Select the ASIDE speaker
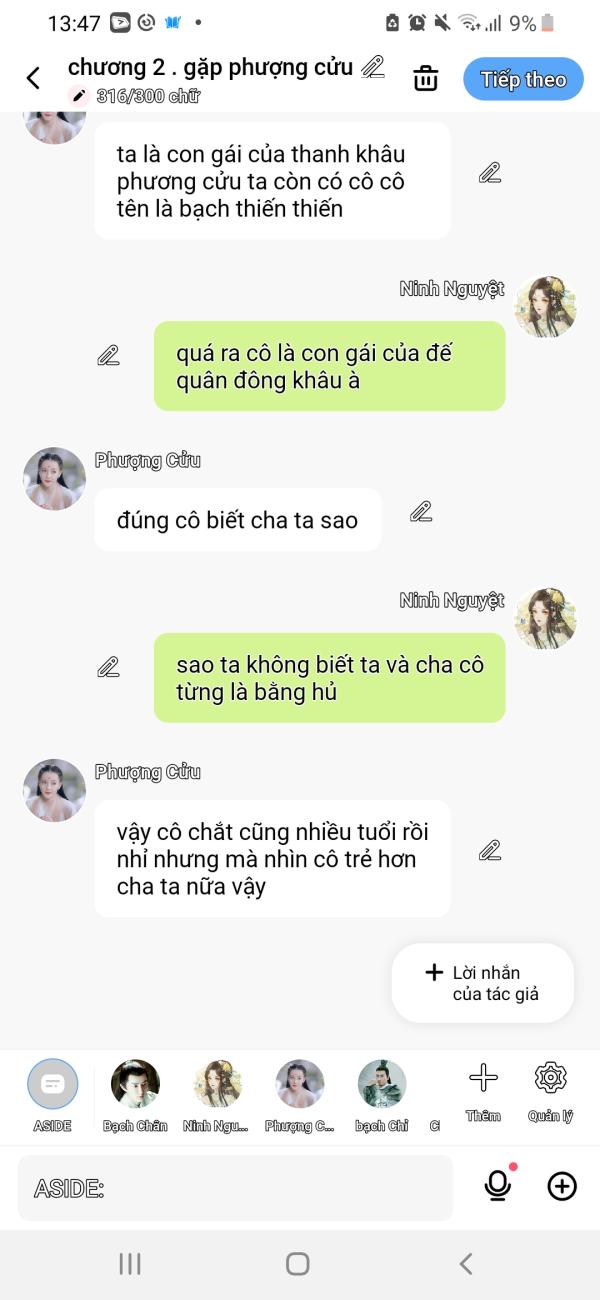Screen dimensions: 600x1300 pos(52,1095)
